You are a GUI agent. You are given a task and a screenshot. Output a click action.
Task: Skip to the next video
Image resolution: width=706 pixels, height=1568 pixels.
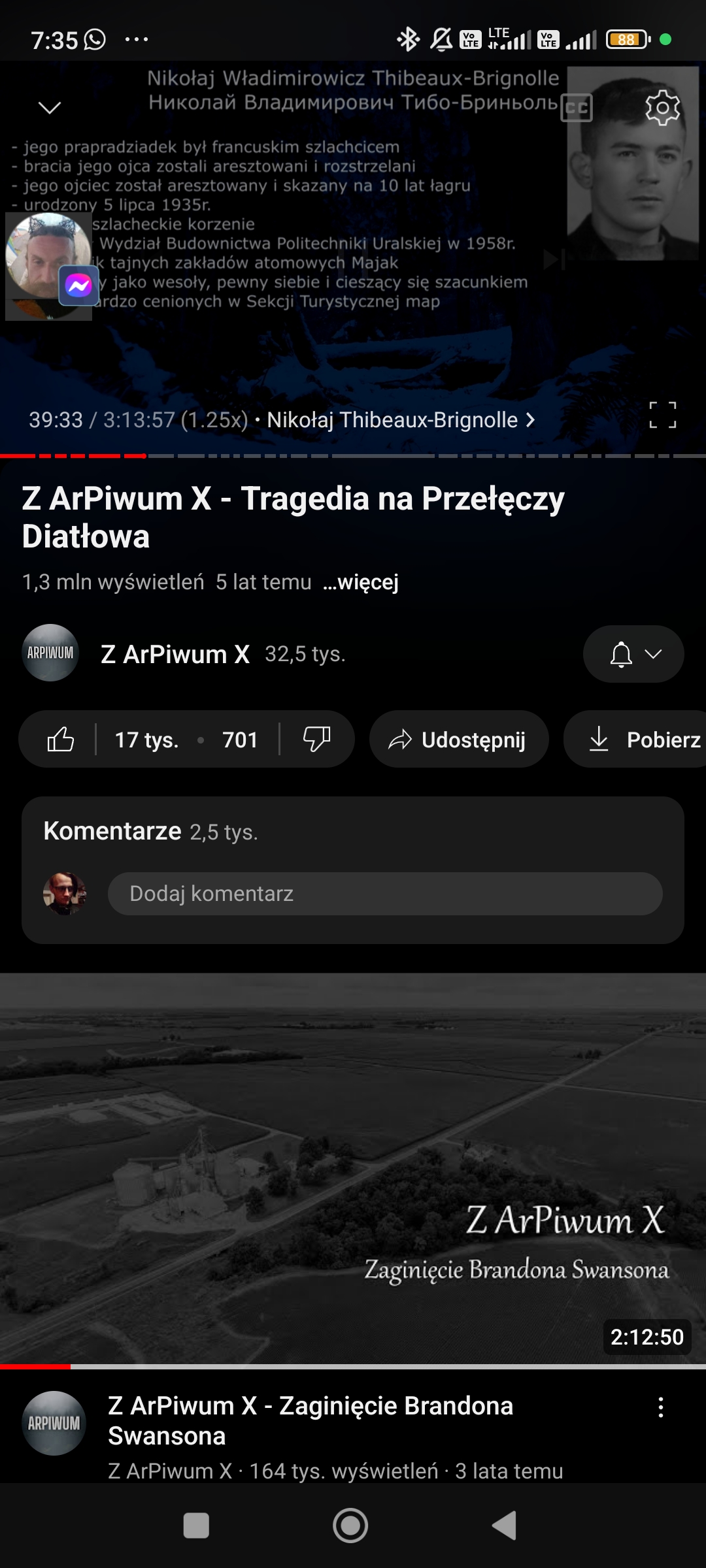click(553, 259)
